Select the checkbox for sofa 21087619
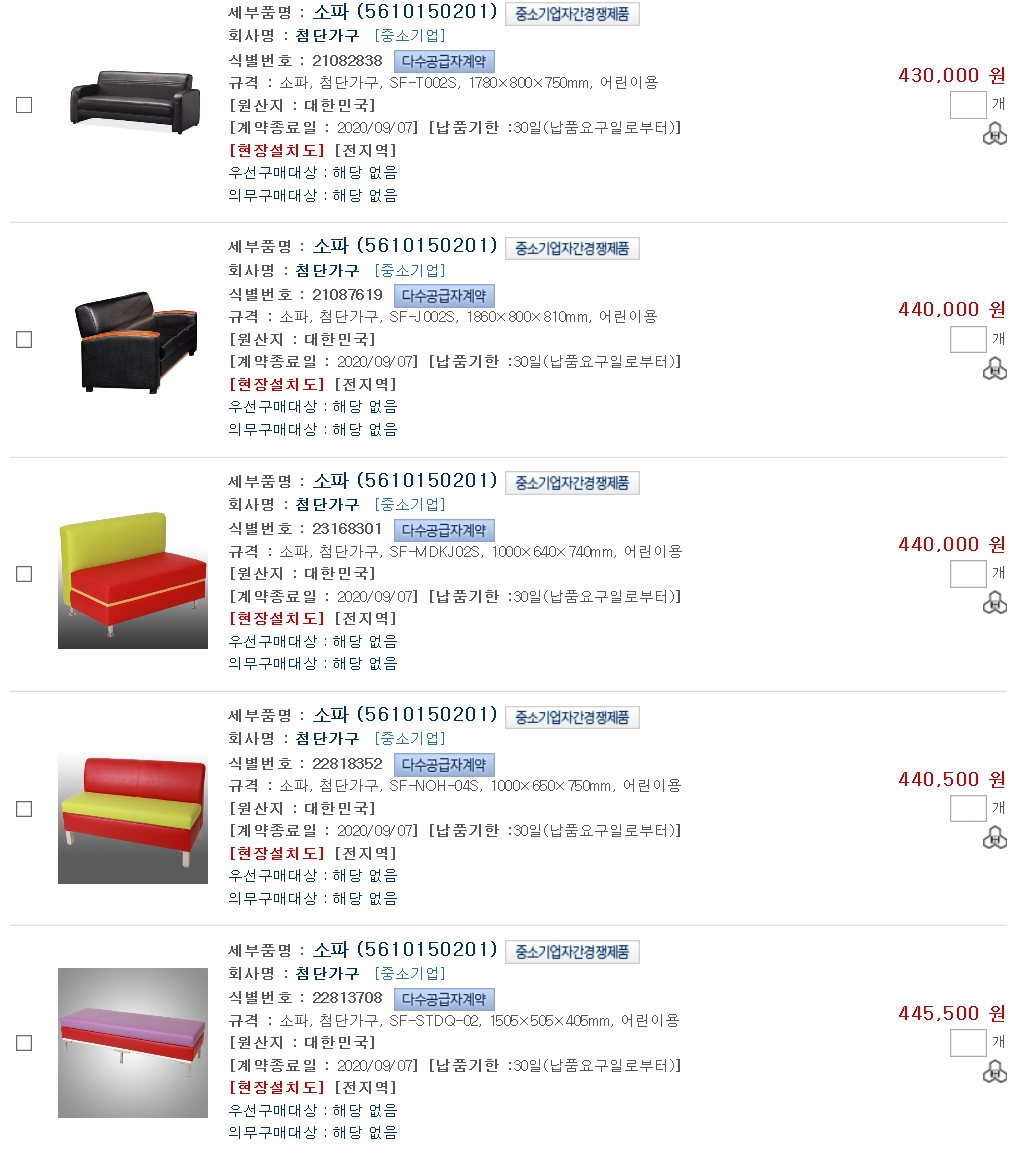 (x=24, y=339)
